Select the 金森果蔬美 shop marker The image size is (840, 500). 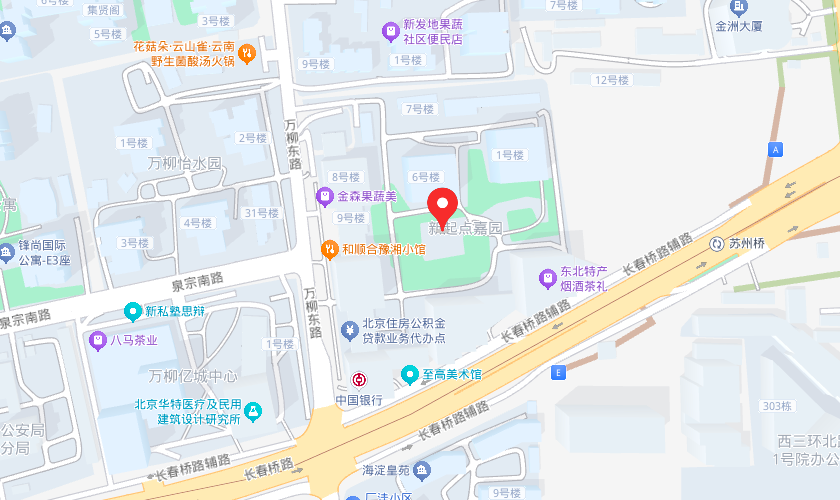(325, 197)
